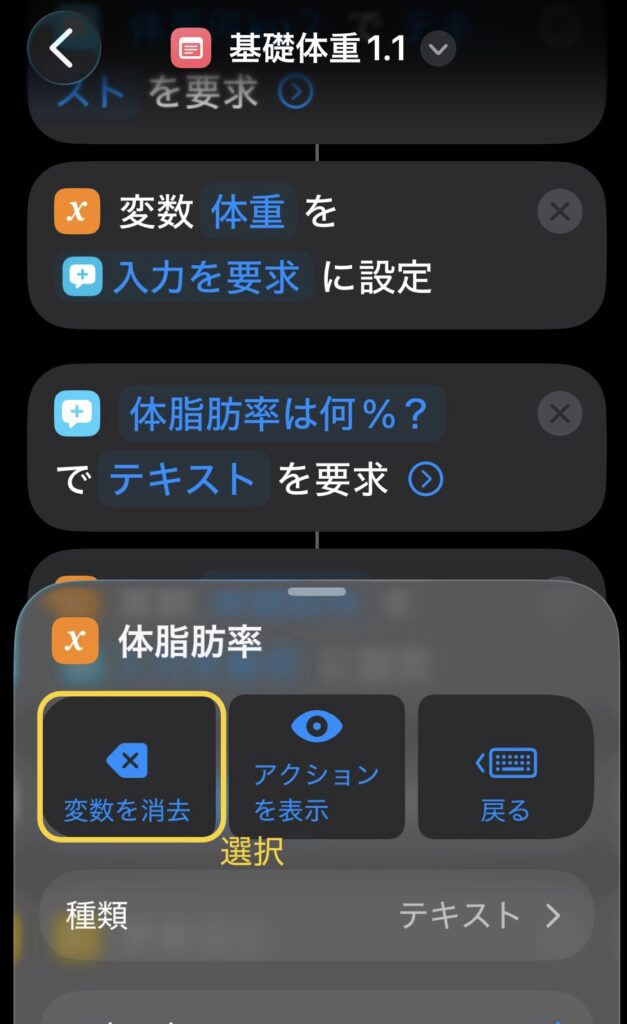Remove the 体脂肪率は何％？ ask action
Screen dimensions: 627x1024
[x=560, y=413]
